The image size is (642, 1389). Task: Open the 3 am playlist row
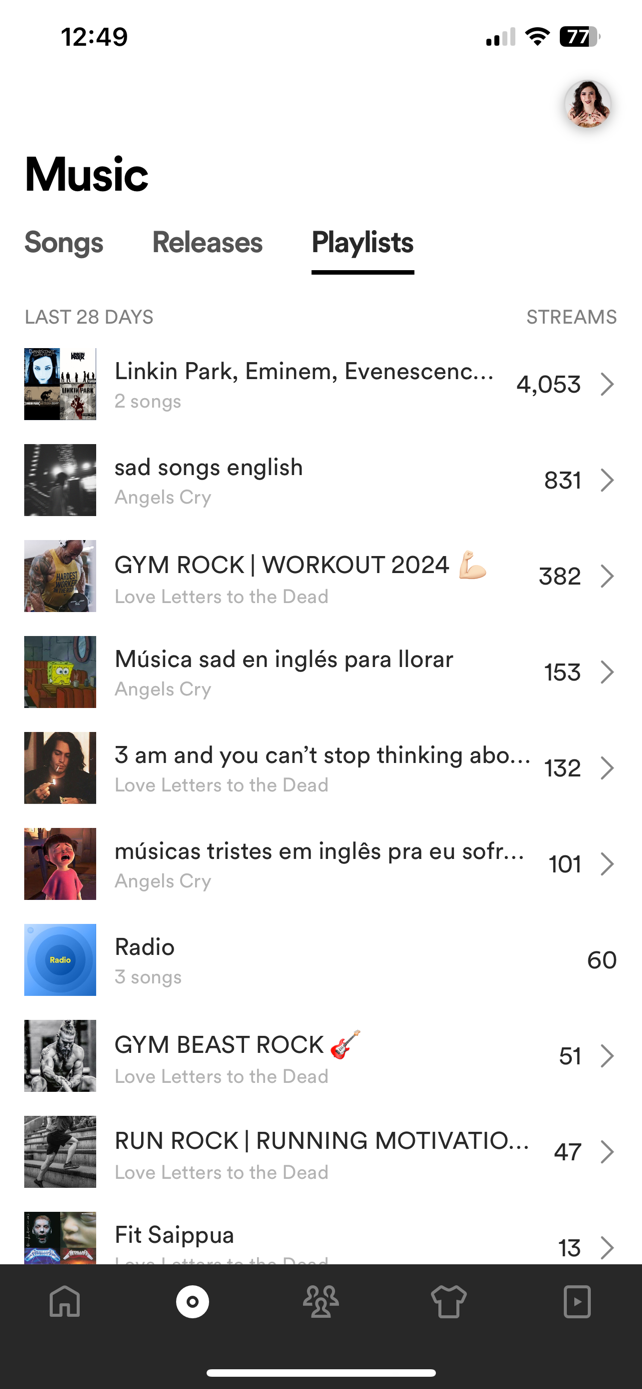(320, 769)
